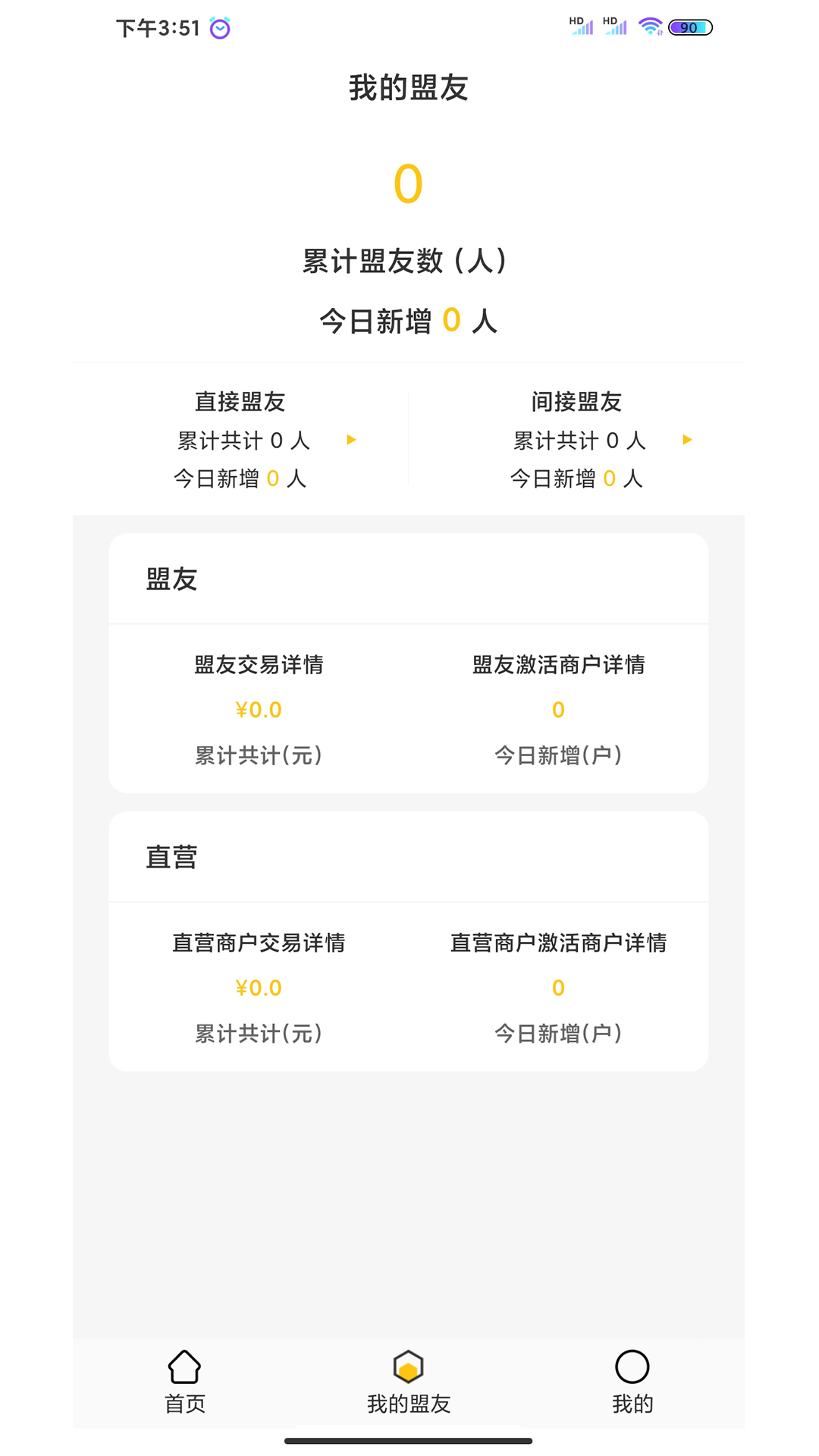Open 累计共计 list under 直接盟友
This screenshot has height=1456, width=819.
(x=241, y=440)
